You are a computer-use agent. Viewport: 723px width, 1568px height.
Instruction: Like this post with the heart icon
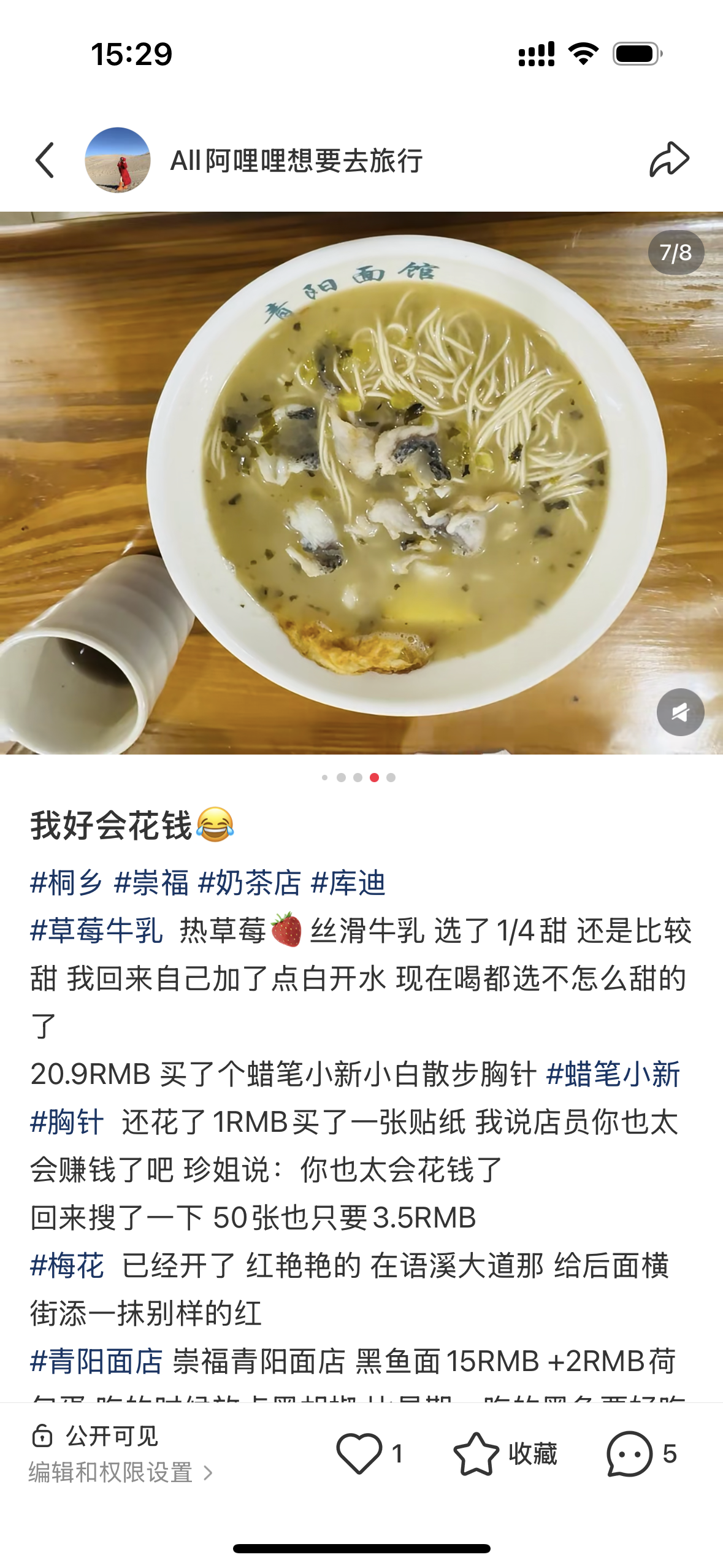click(x=359, y=1453)
